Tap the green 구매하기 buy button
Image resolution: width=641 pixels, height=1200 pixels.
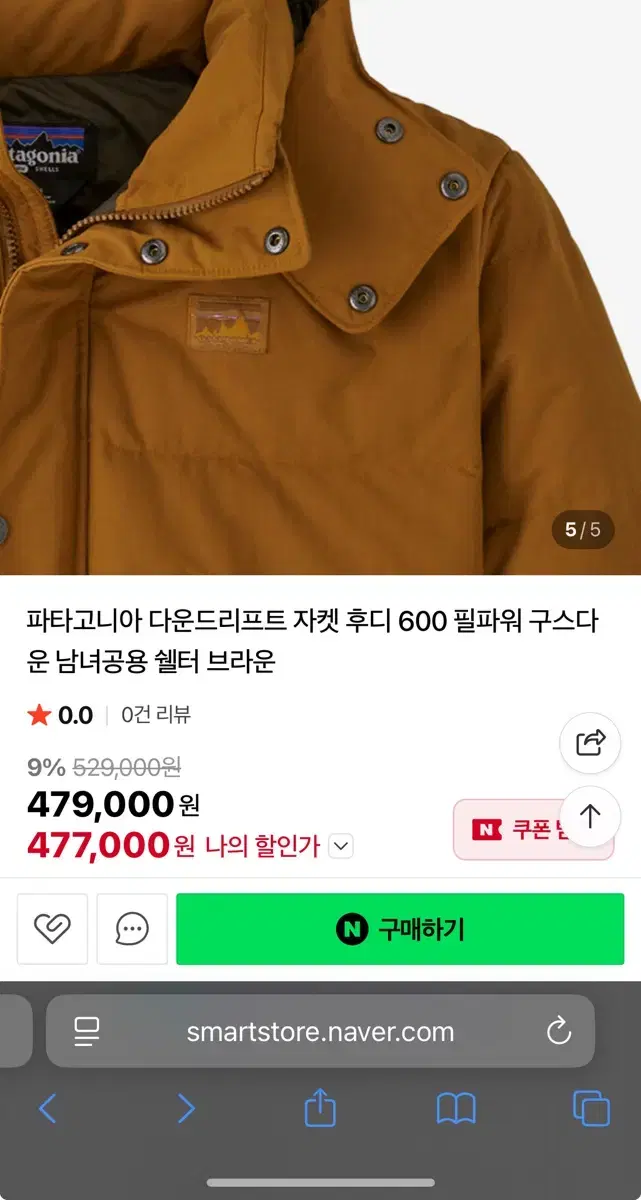click(400, 929)
